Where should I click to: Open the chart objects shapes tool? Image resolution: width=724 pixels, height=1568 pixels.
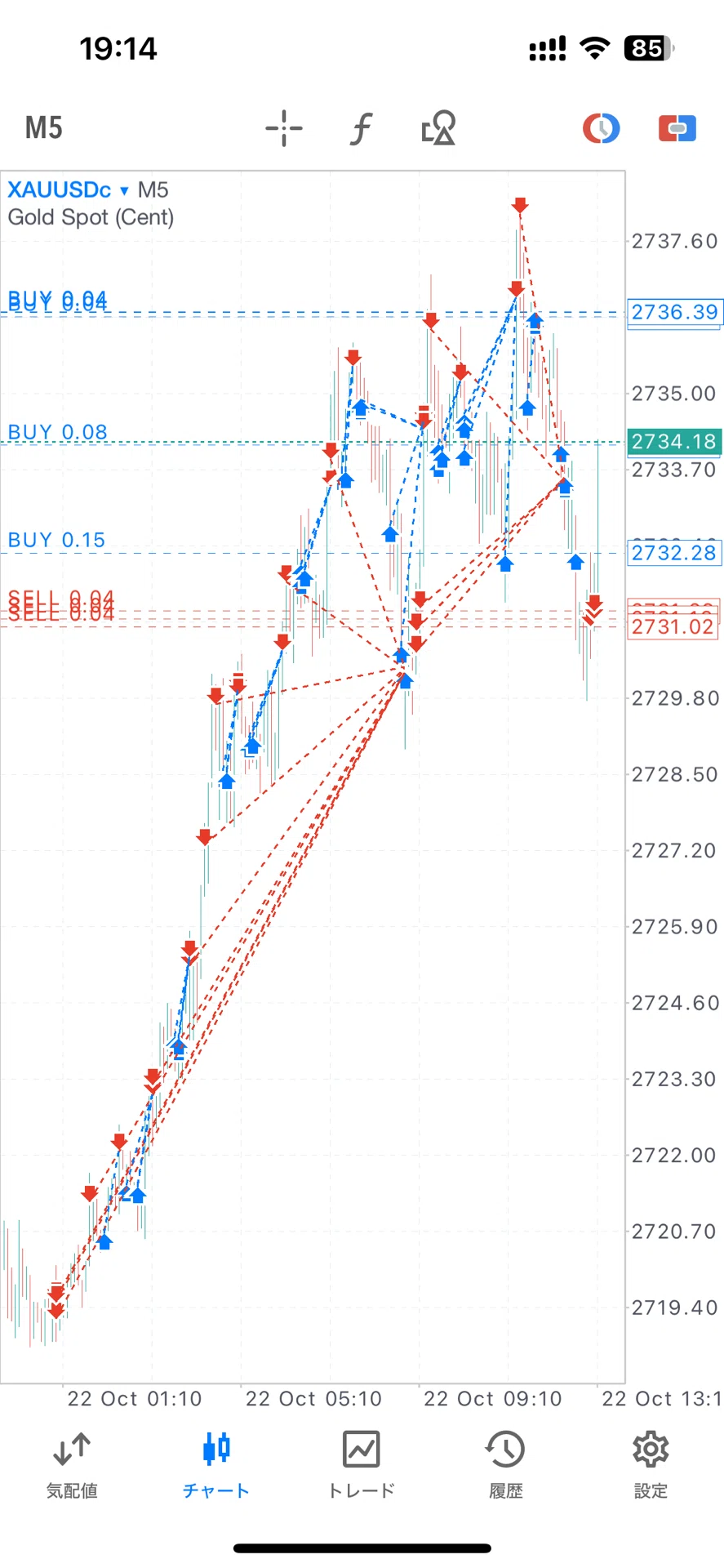[x=438, y=128]
